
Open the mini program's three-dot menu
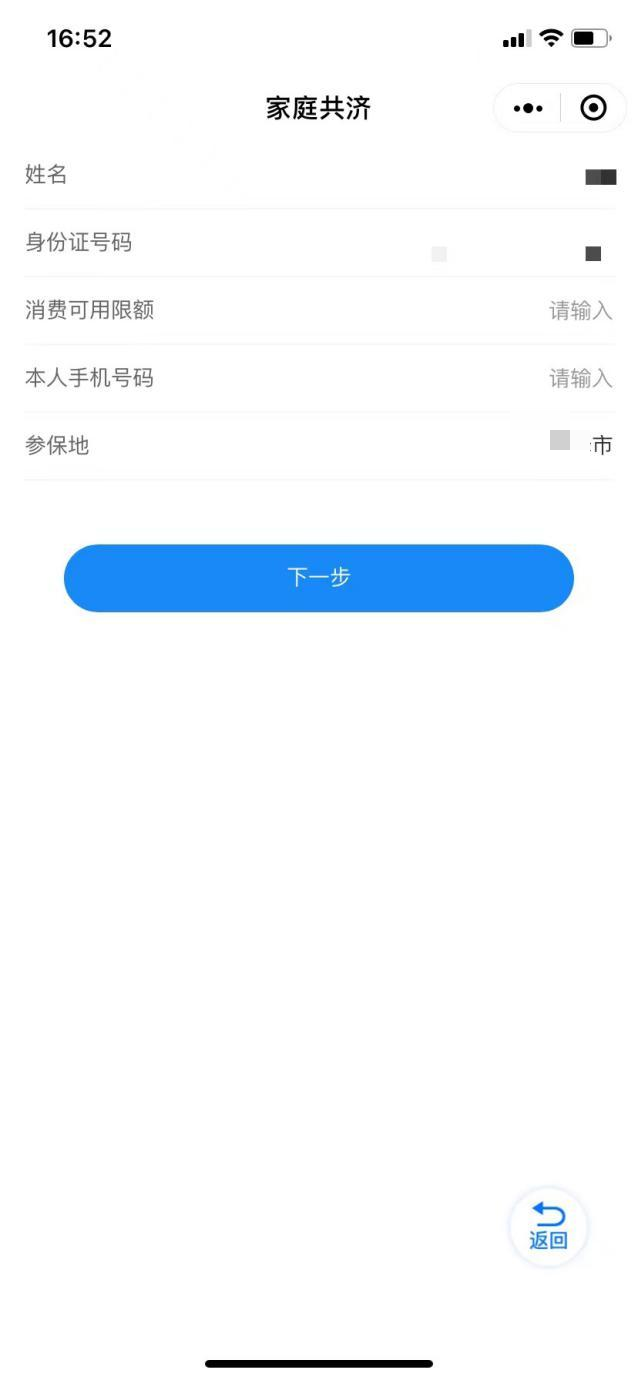coord(528,108)
